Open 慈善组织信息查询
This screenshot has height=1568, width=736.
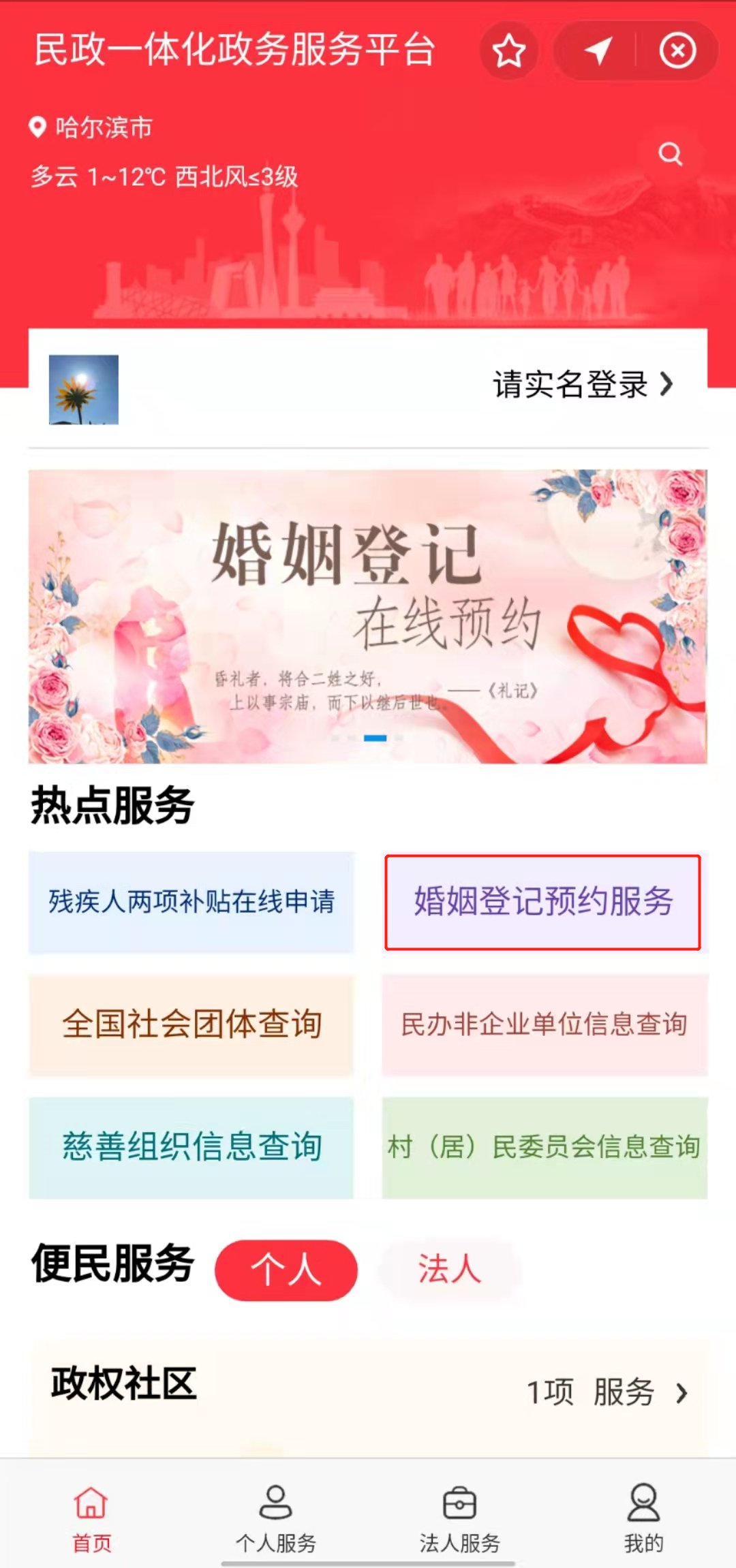tap(191, 1147)
